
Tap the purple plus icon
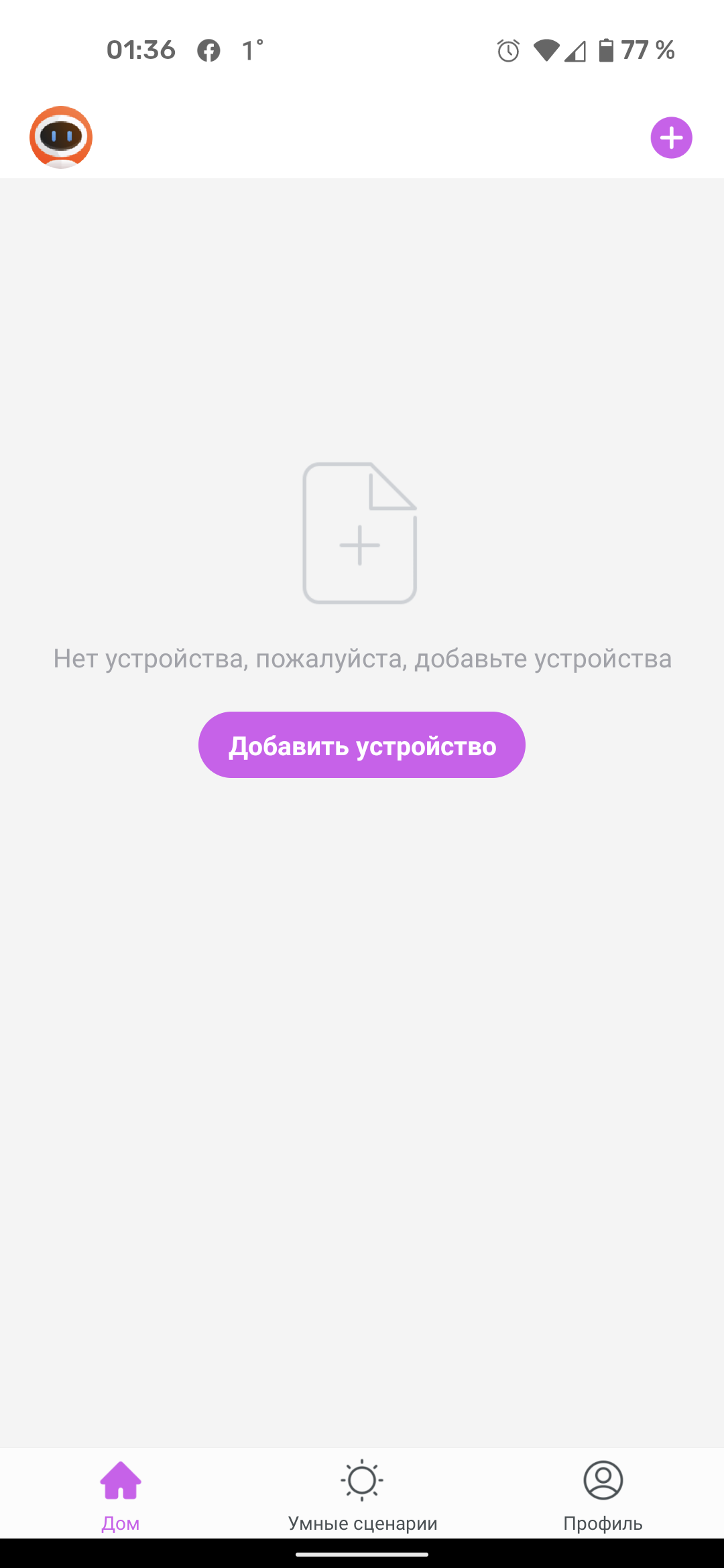(x=671, y=138)
